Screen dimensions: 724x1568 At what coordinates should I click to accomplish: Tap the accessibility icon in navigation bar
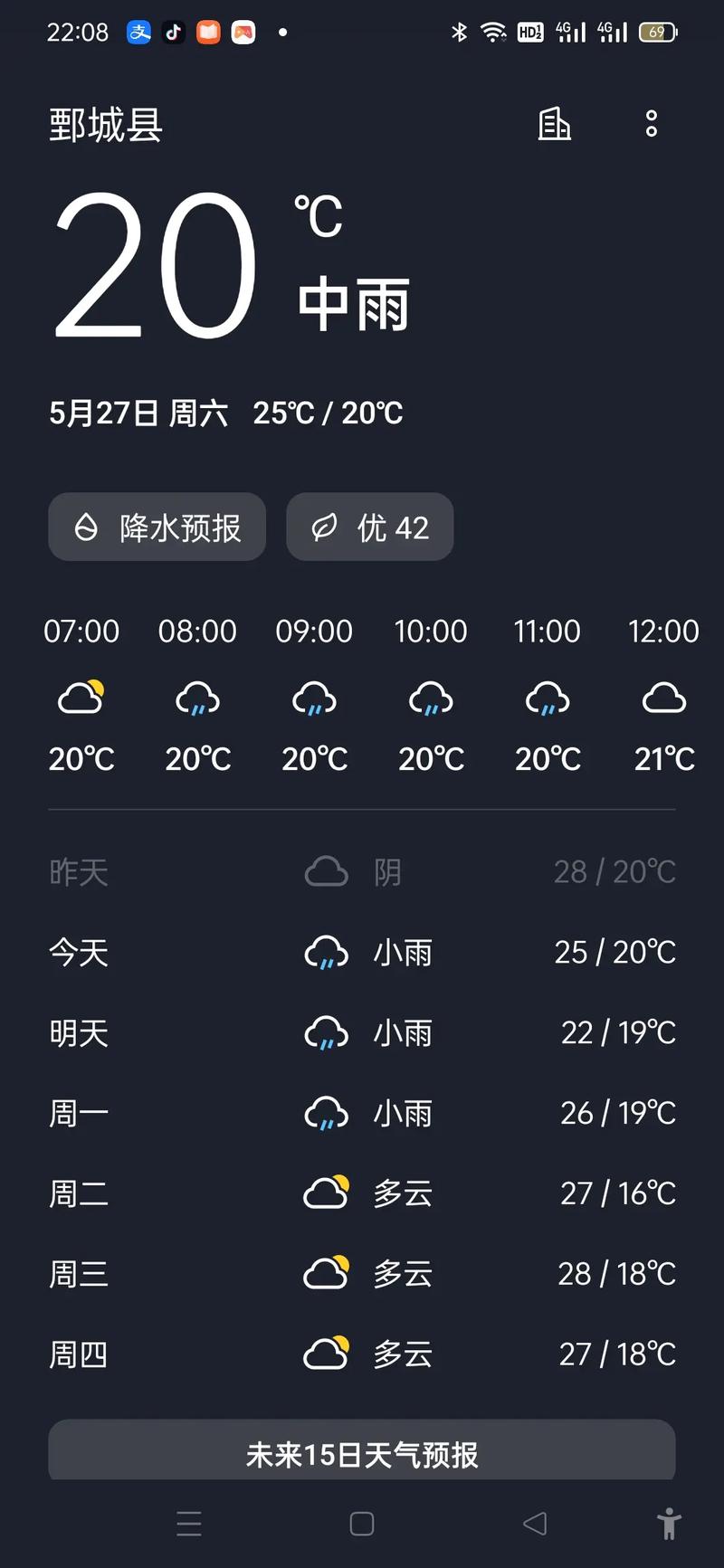point(669,1524)
